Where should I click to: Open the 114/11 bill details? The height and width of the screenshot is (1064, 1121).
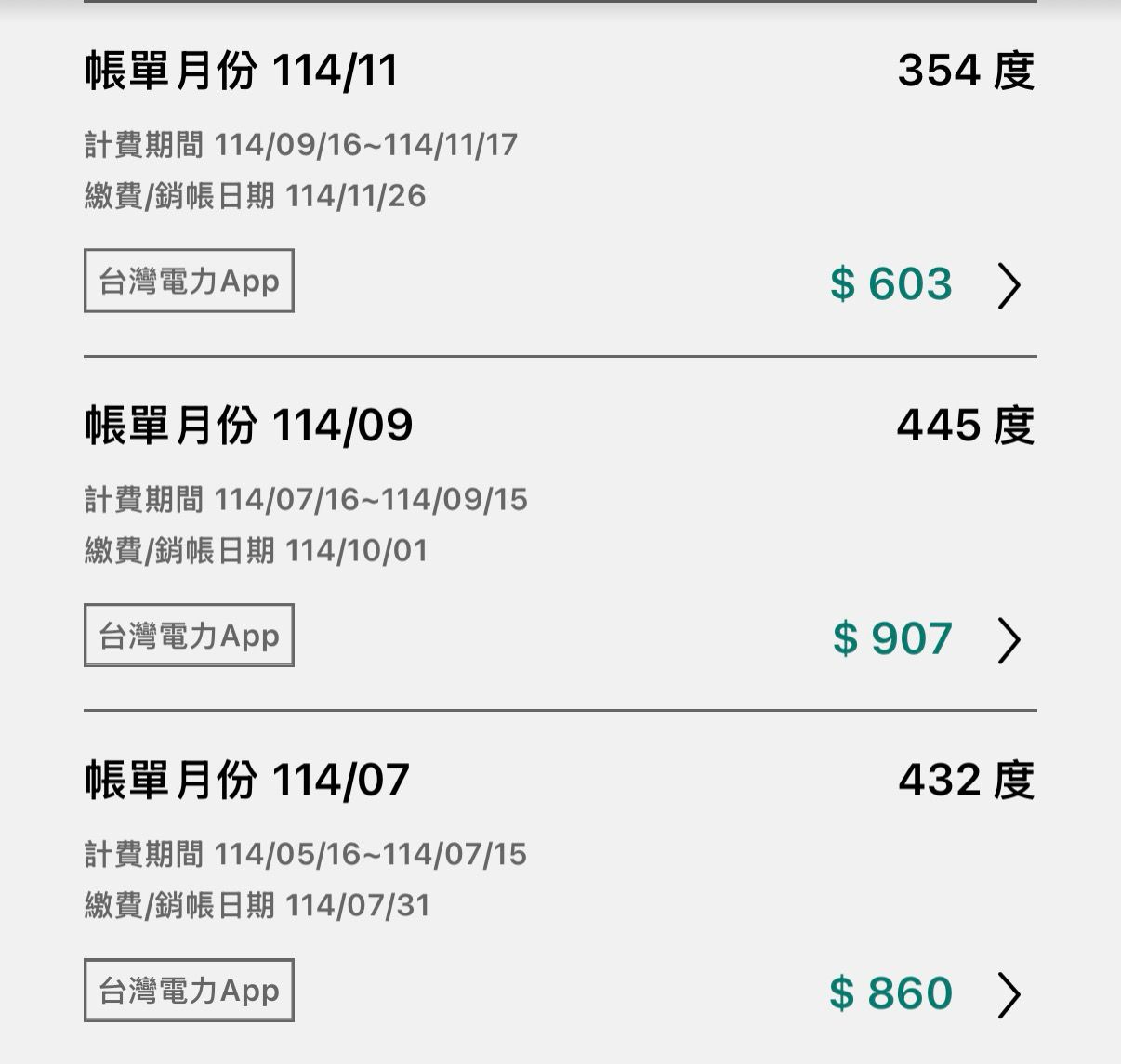coord(1009,284)
